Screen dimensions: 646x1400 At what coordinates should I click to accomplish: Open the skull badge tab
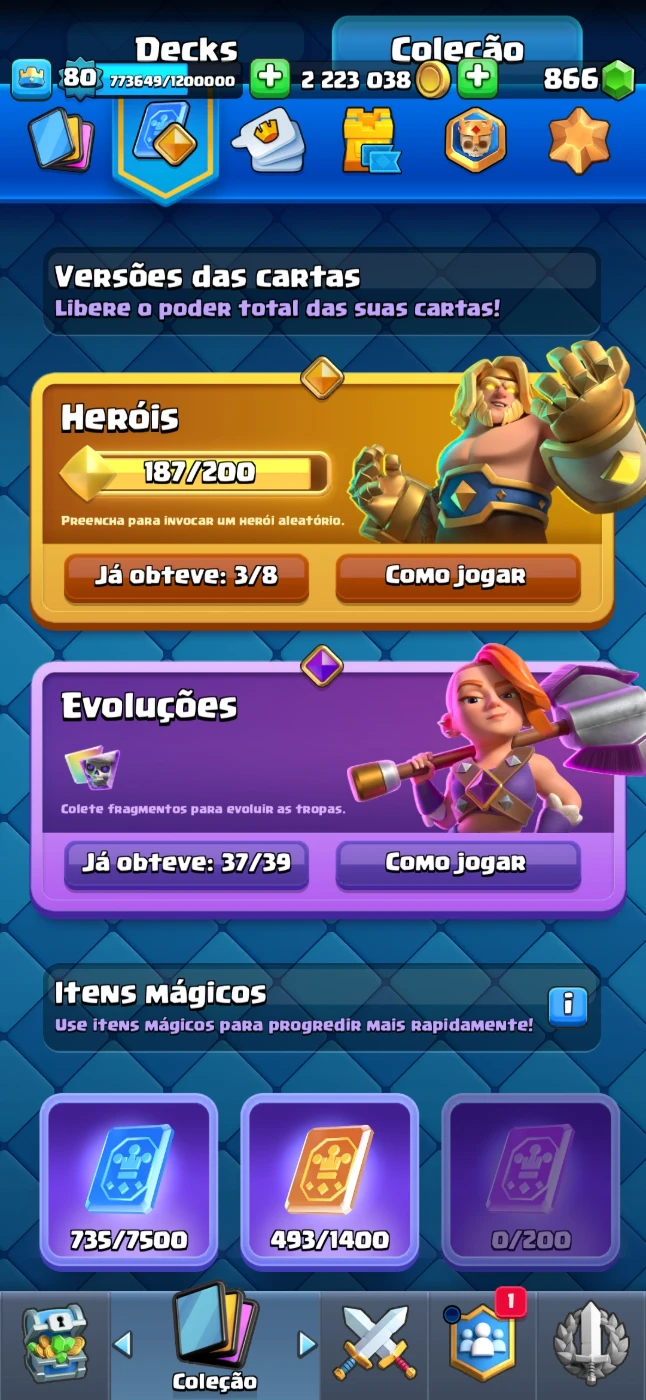[475, 141]
